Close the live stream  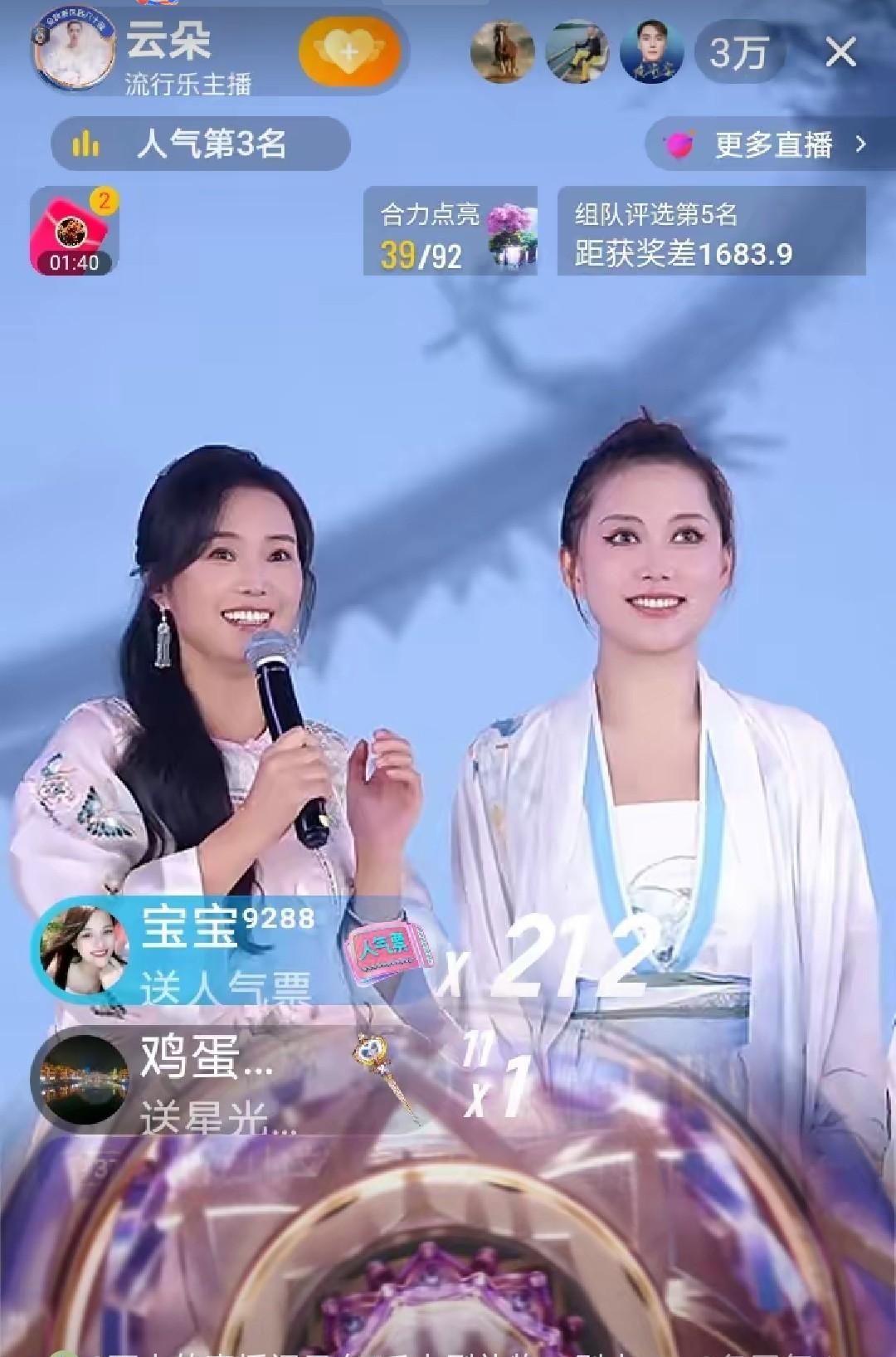click(x=840, y=53)
